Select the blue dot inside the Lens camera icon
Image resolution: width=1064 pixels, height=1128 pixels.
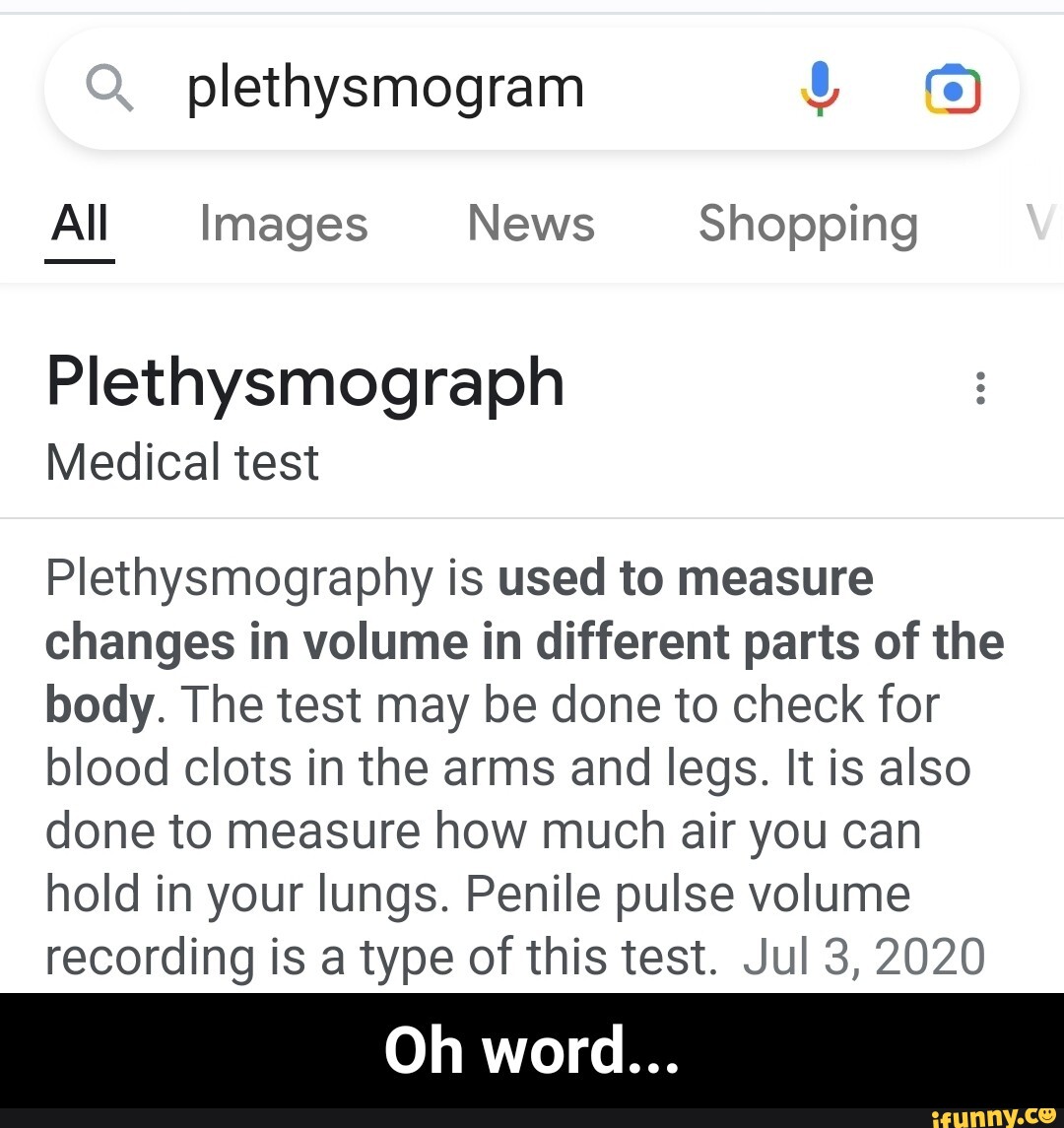click(x=952, y=91)
